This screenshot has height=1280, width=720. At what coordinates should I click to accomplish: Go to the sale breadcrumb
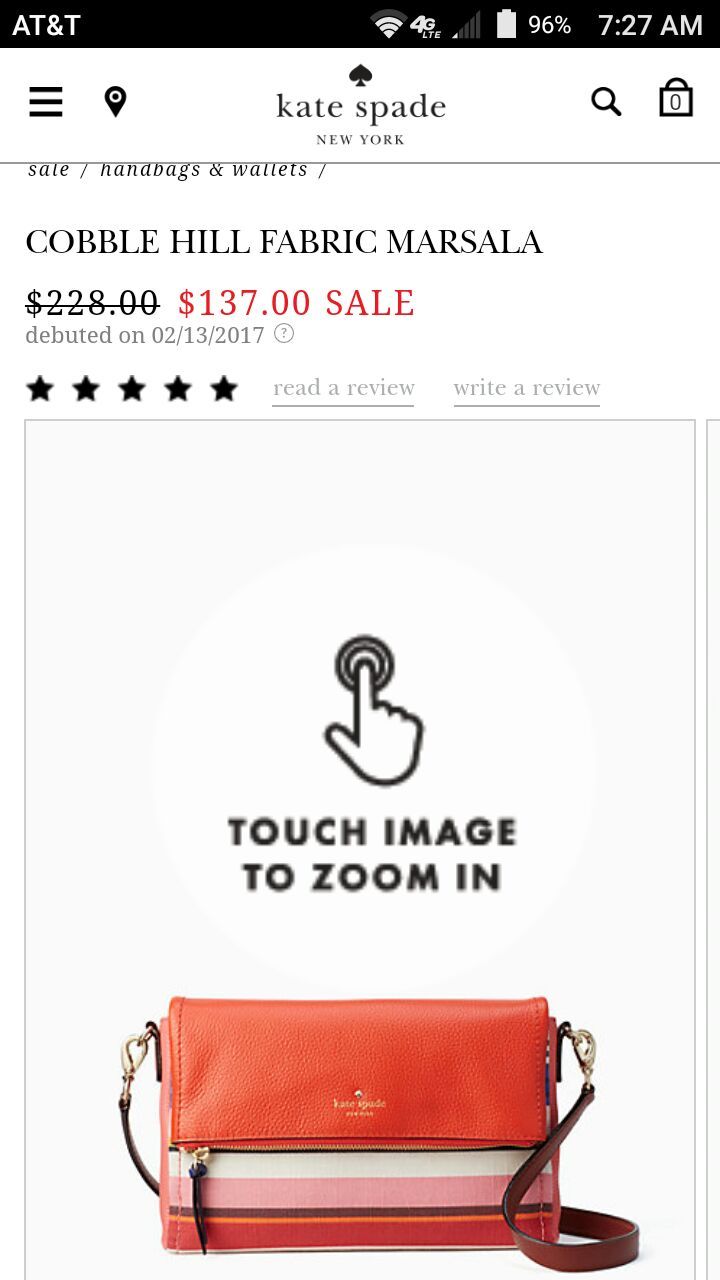(49, 170)
